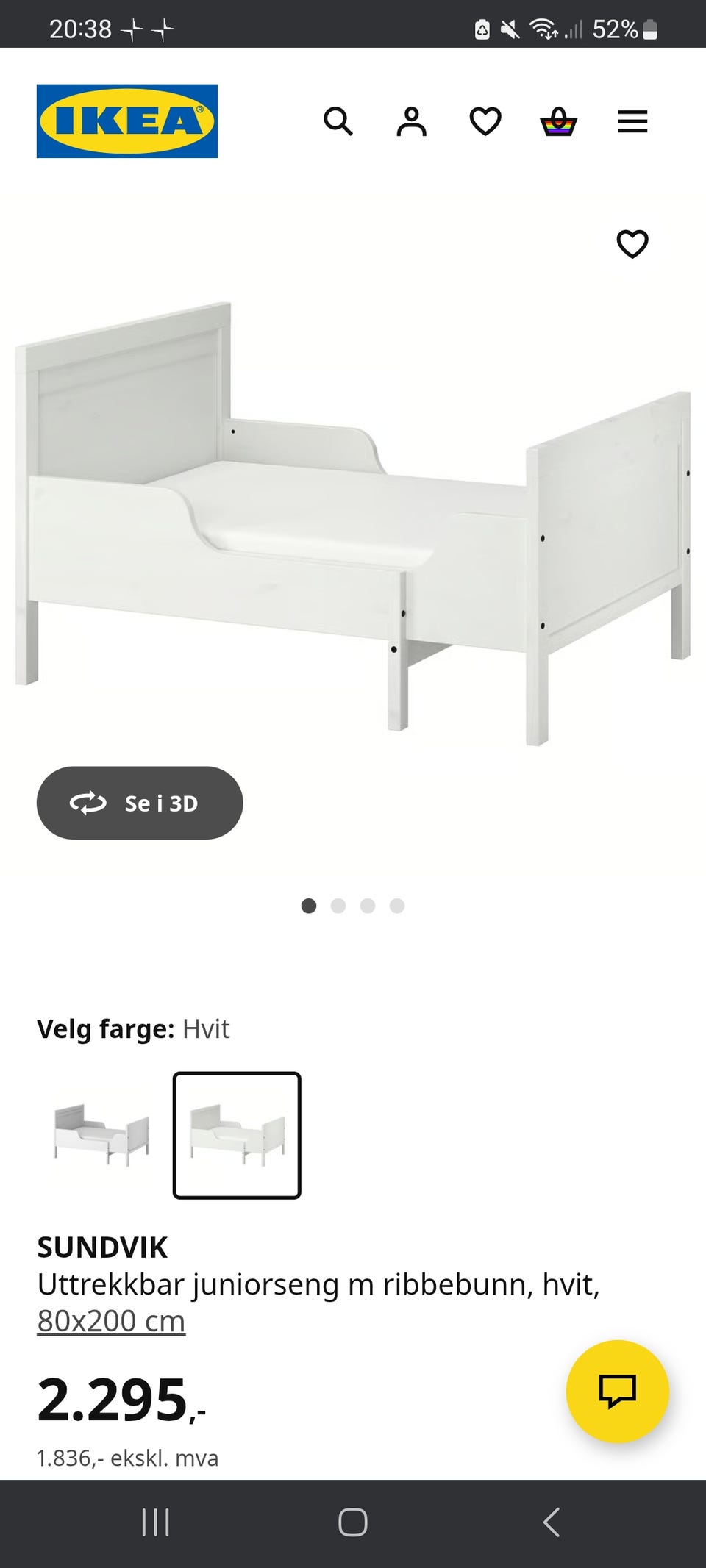Go back using system back button
Screen dimensions: 706x1568
[552, 1522]
